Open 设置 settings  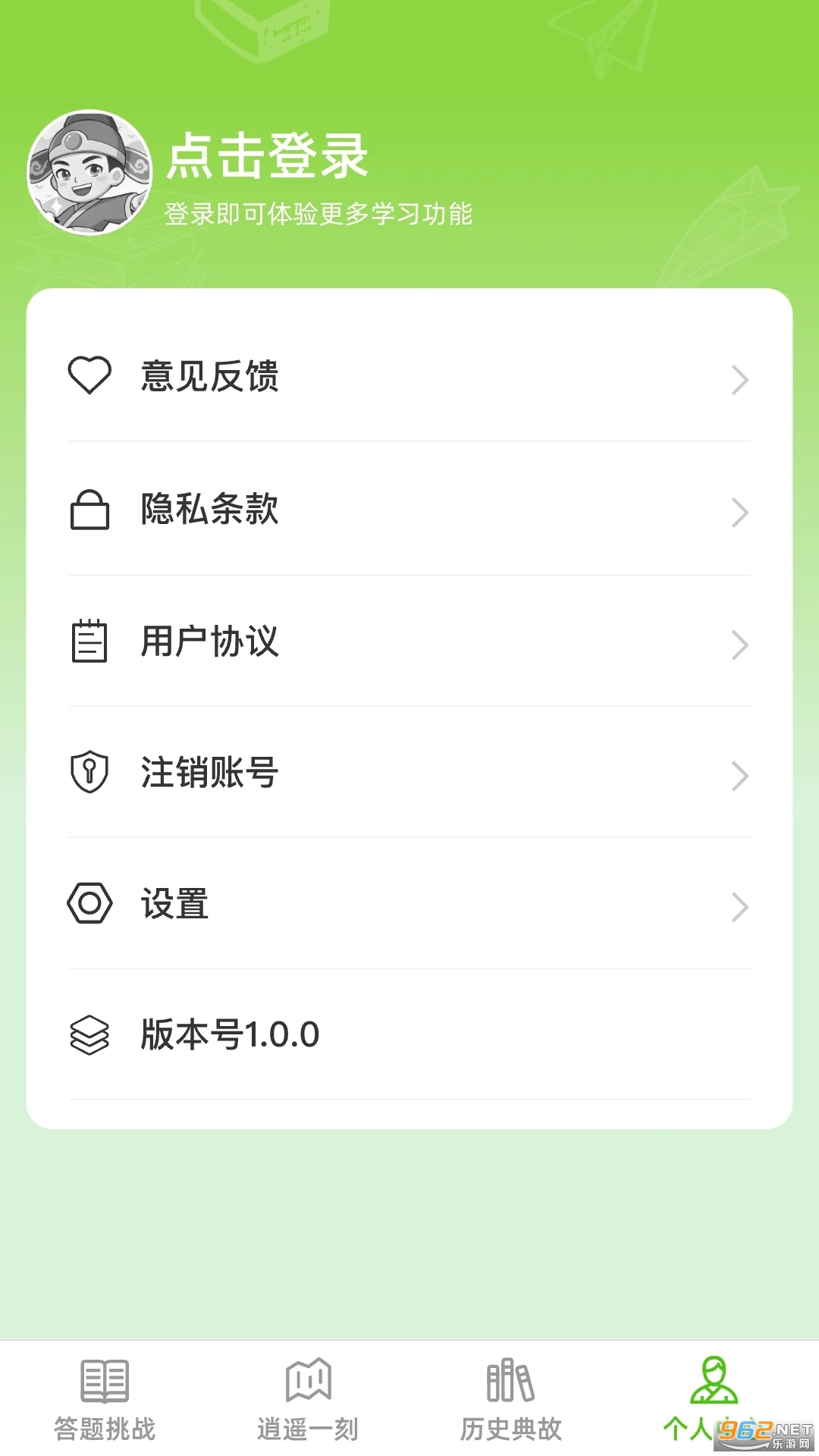(x=409, y=904)
